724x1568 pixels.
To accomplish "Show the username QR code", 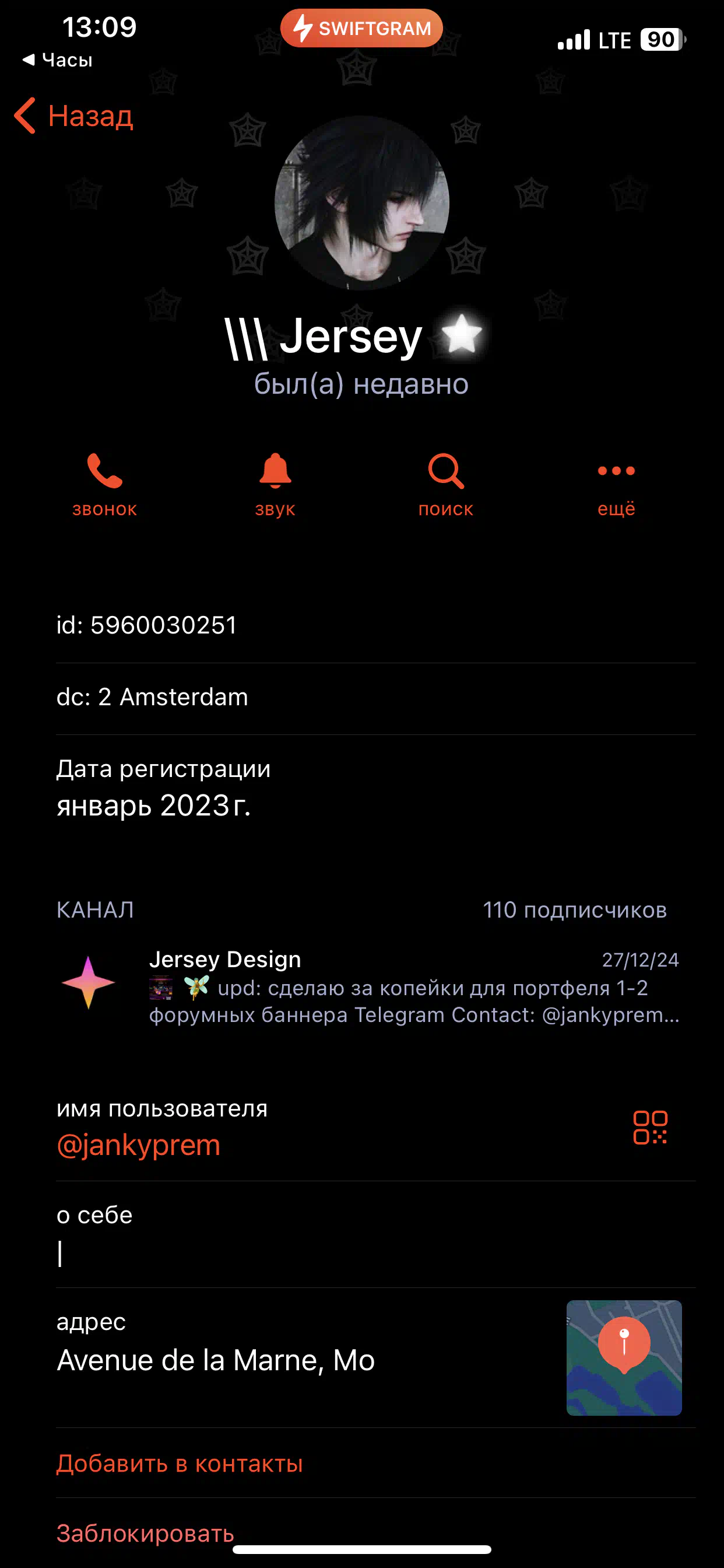I will coord(651,1128).
